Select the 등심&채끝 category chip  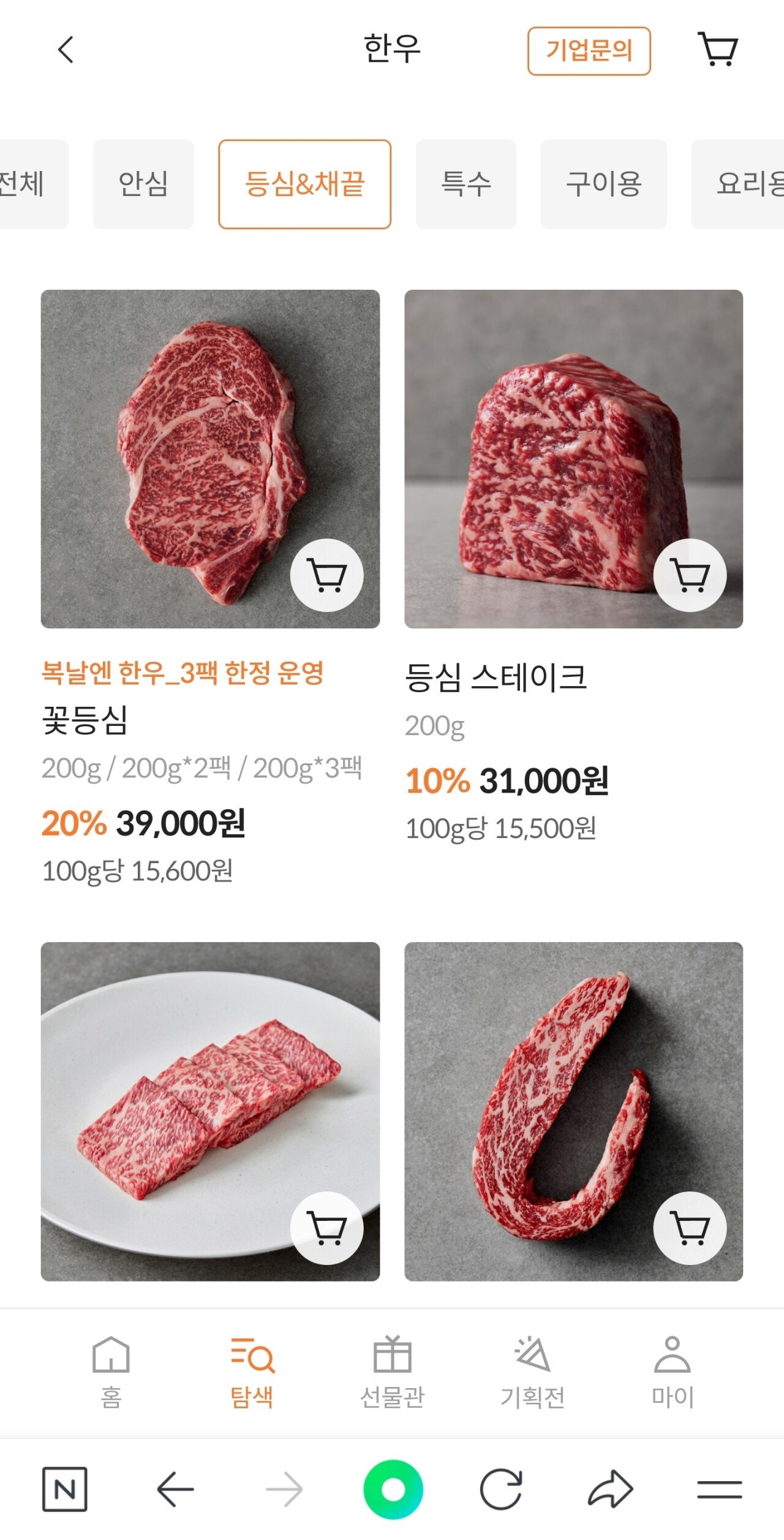coord(304,184)
